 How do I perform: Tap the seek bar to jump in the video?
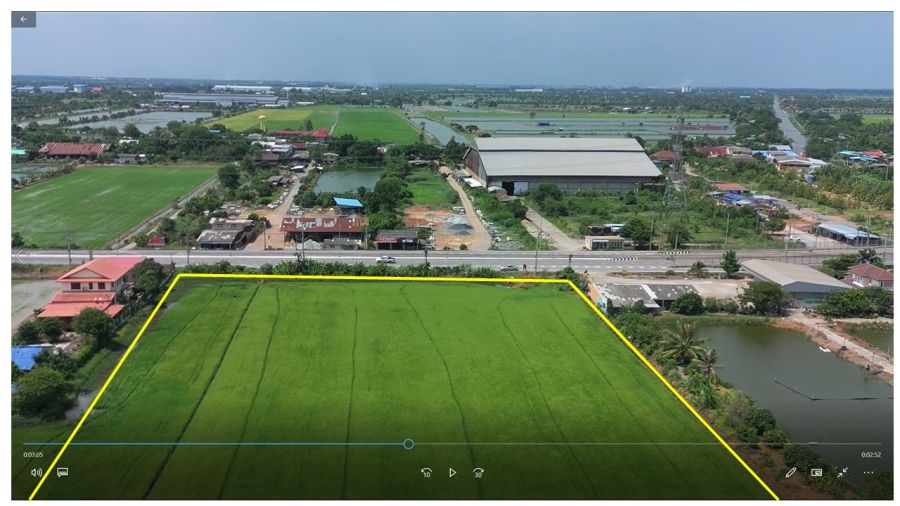point(600,444)
